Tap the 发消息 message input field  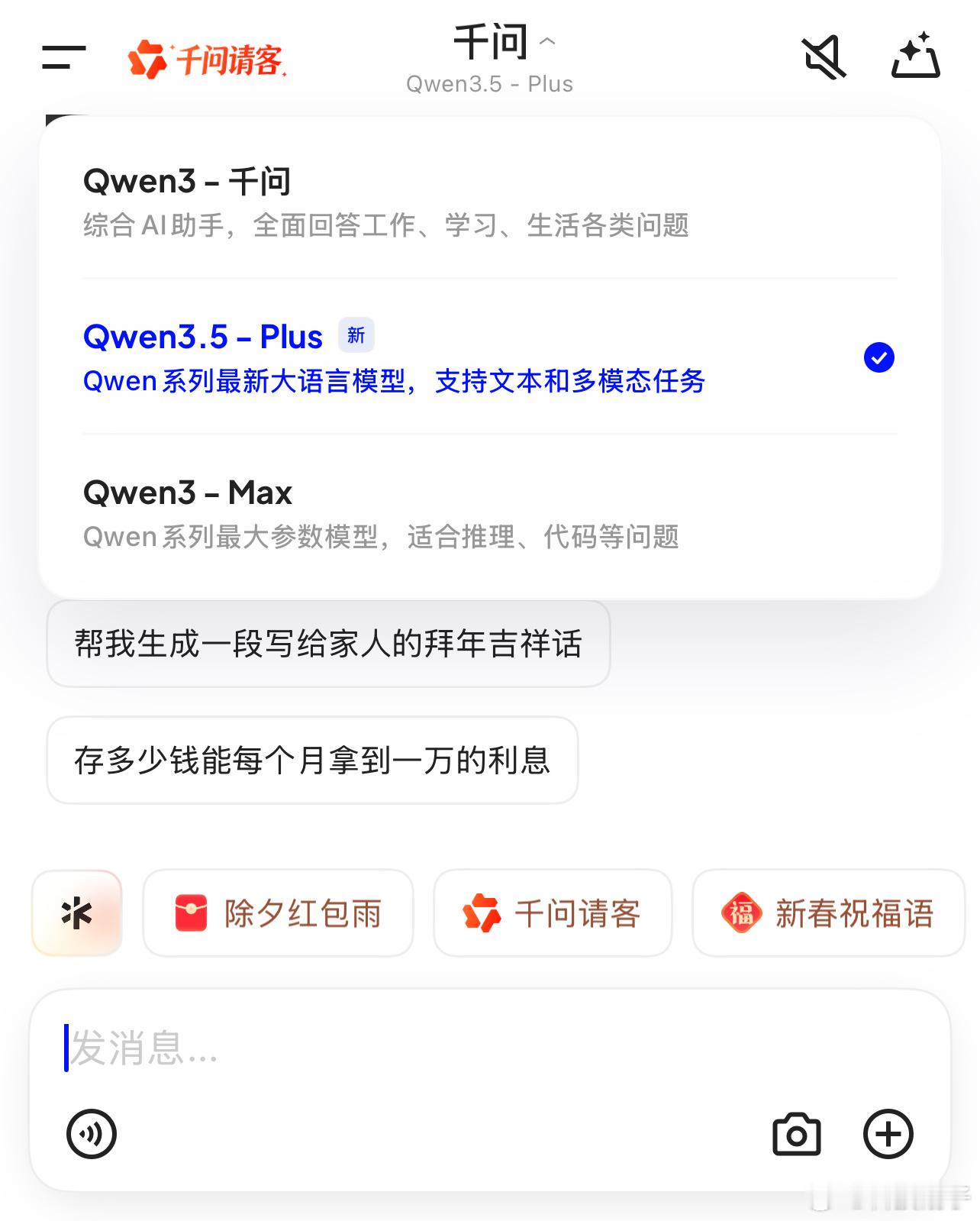(305, 1054)
